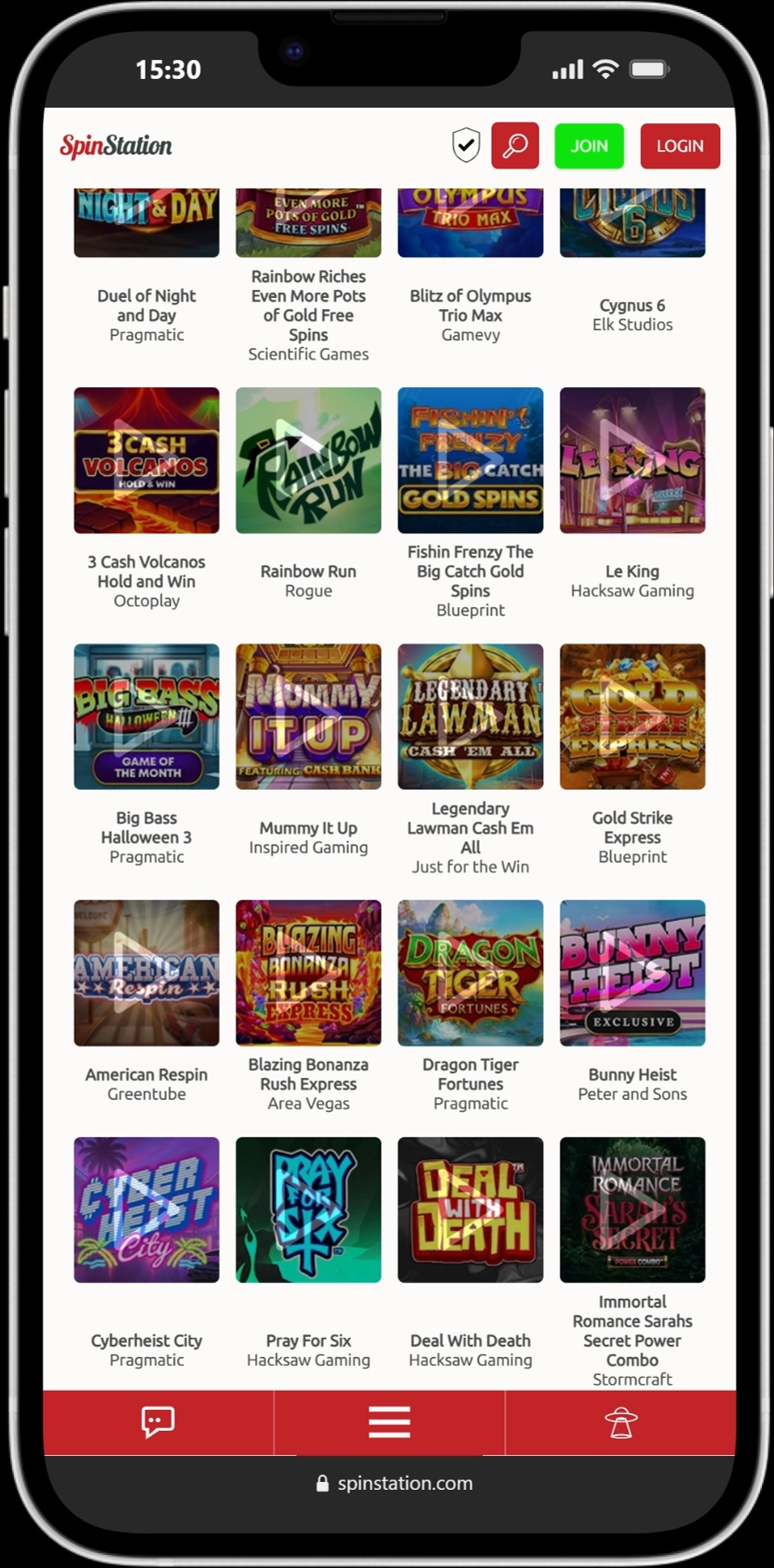The width and height of the screenshot is (774, 1568).
Task: Open the hamburger navigation menu
Action: [x=389, y=1422]
